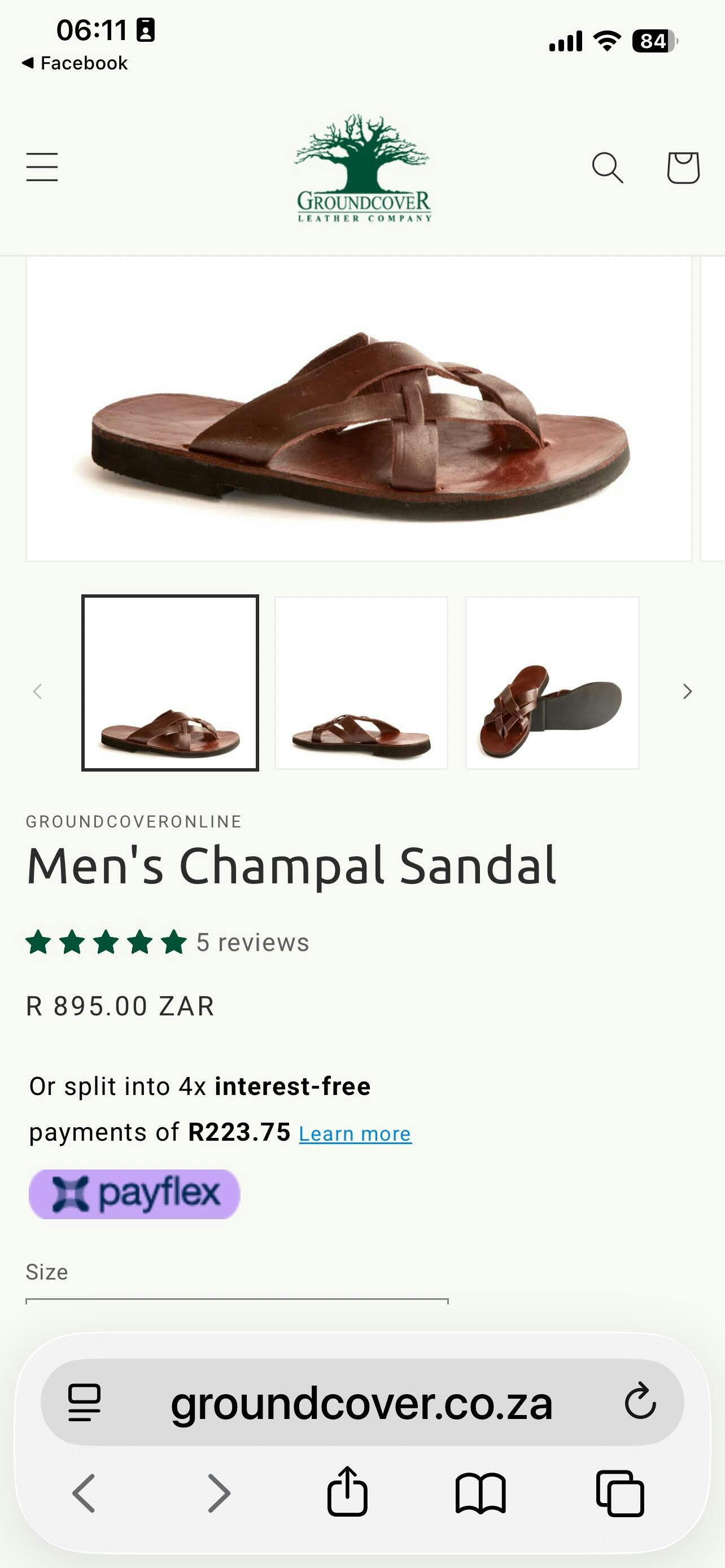The height and width of the screenshot is (1568, 725).
Task: Open the hamburger menu
Action: pyautogui.click(x=42, y=168)
